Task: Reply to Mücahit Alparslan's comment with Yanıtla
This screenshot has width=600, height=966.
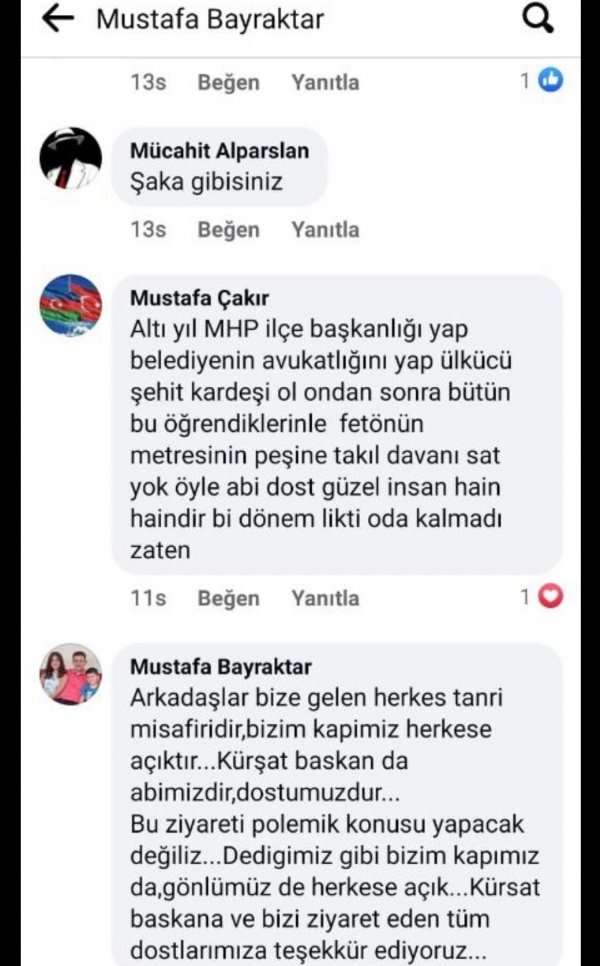Action: 325,230
